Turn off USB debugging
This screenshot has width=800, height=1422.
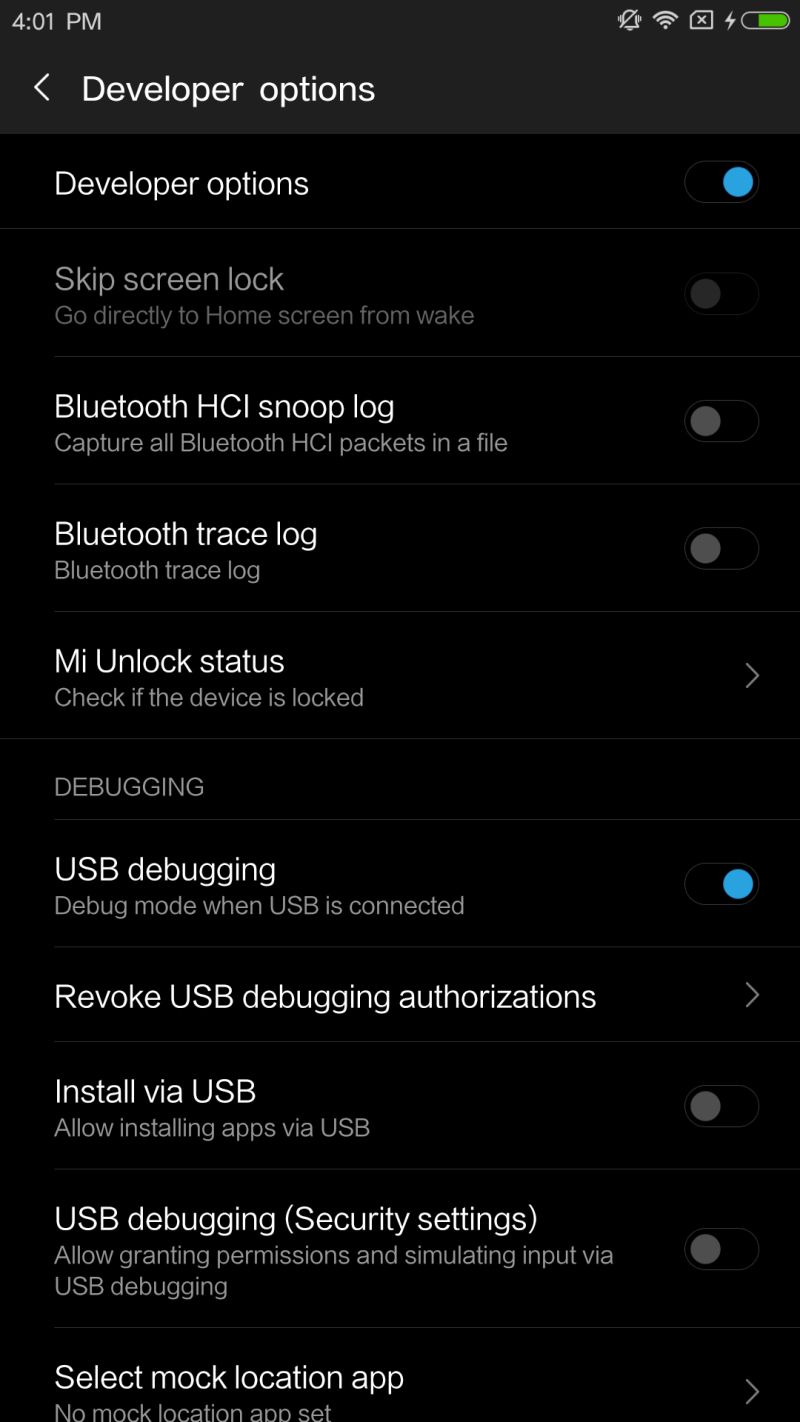point(721,884)
